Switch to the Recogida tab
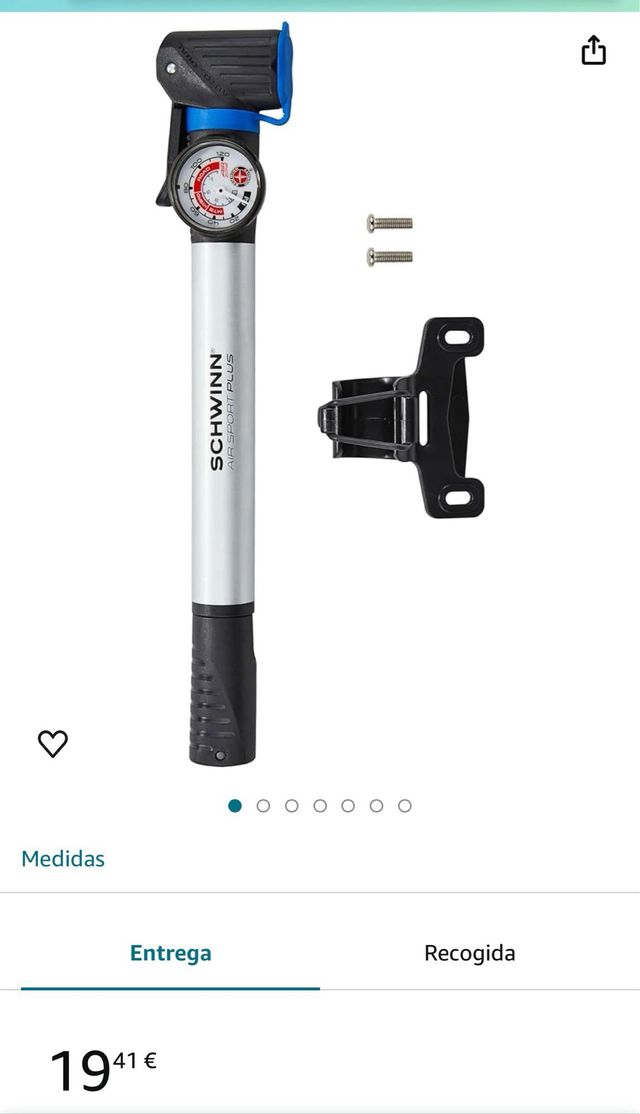 pyautogui.click(x=469, y=953)
